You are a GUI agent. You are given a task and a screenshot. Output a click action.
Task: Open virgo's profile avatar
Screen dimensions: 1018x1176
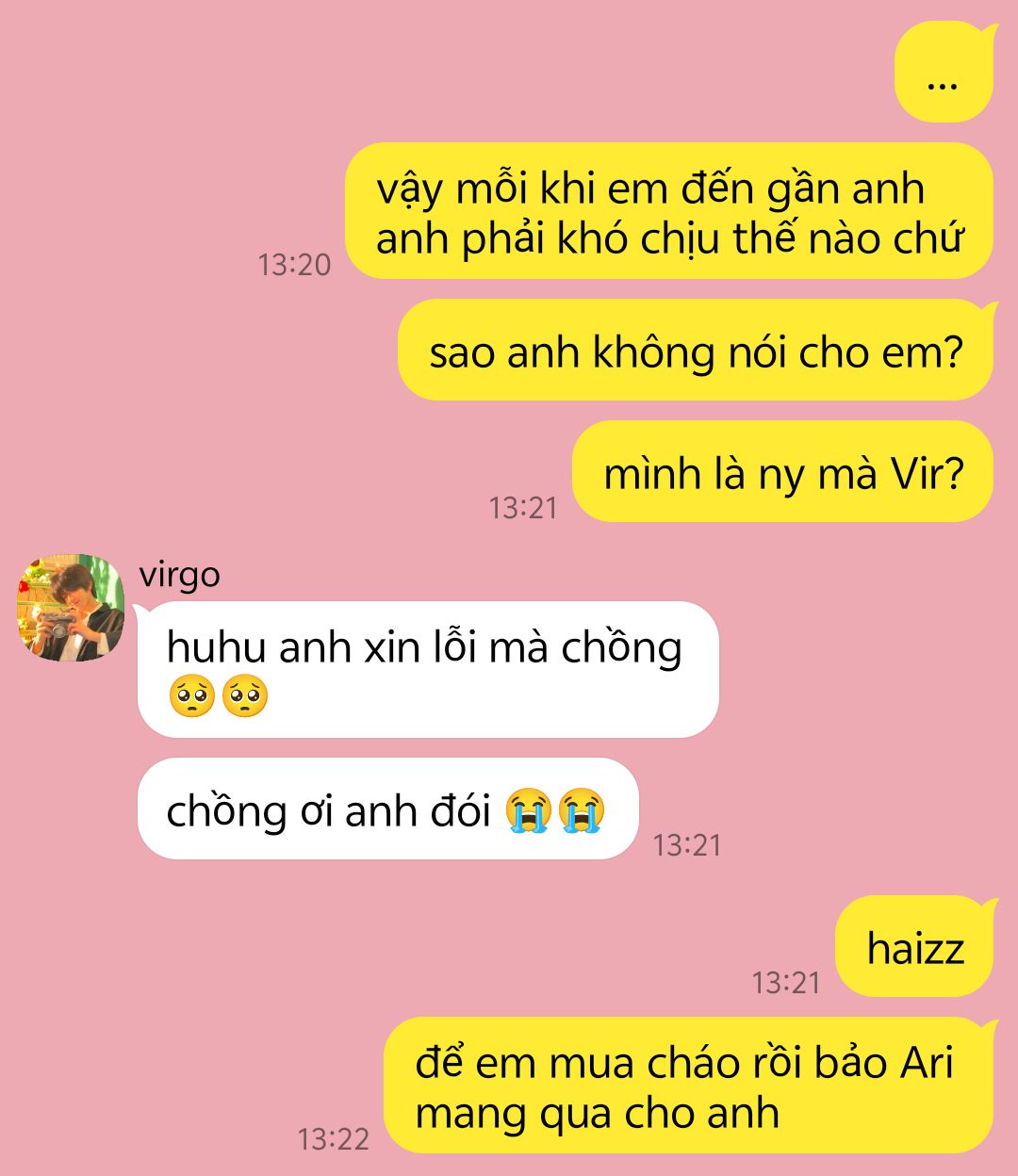pos(71,608)
